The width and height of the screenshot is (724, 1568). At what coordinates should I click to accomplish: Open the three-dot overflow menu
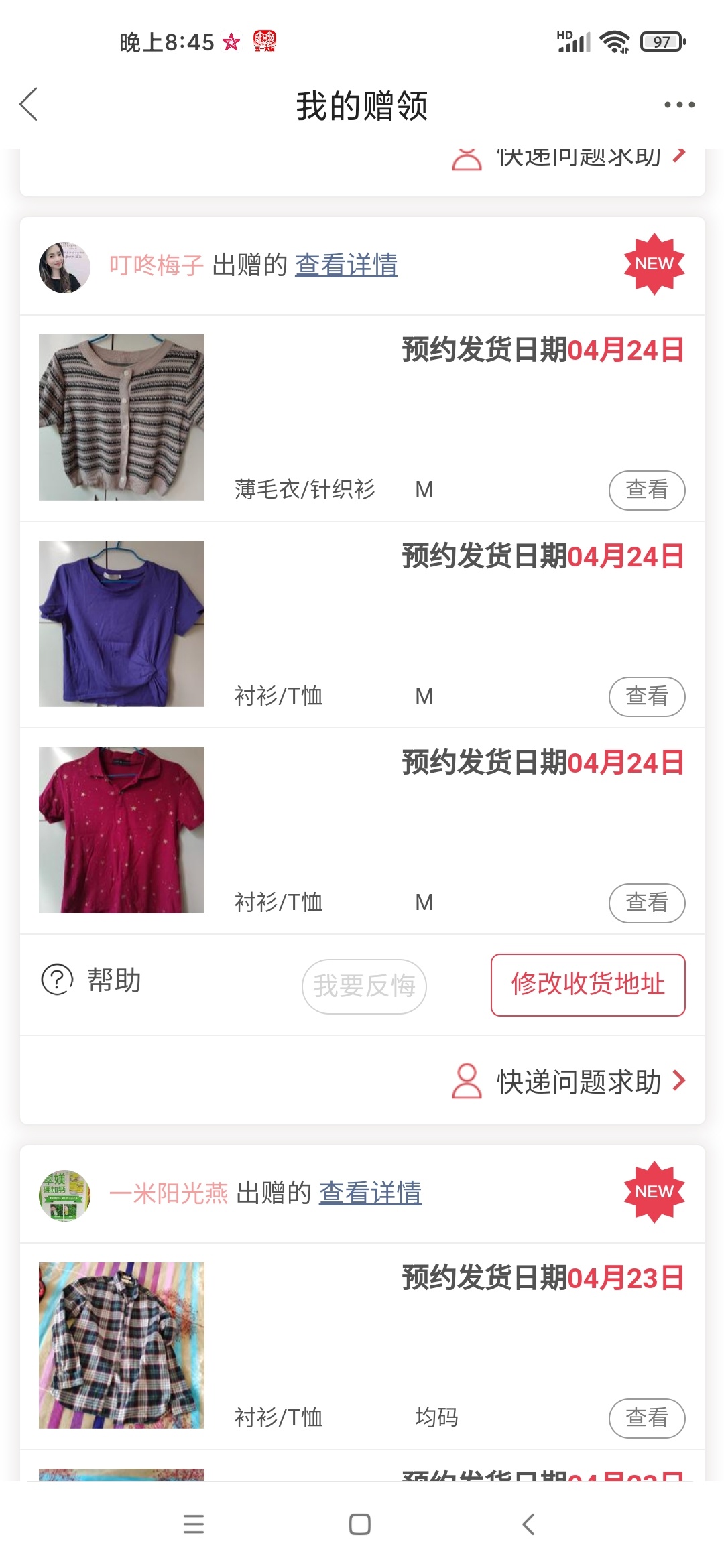click(679, 105)
